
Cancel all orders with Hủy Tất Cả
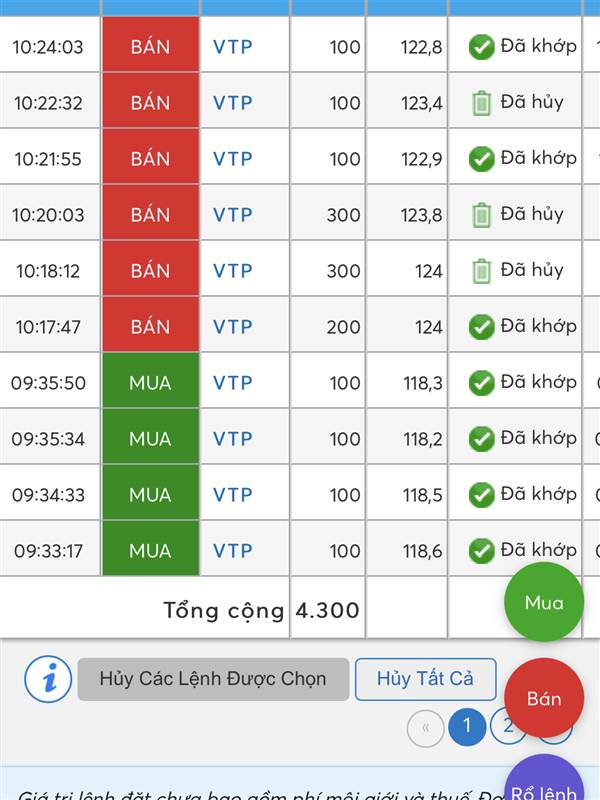425,679
